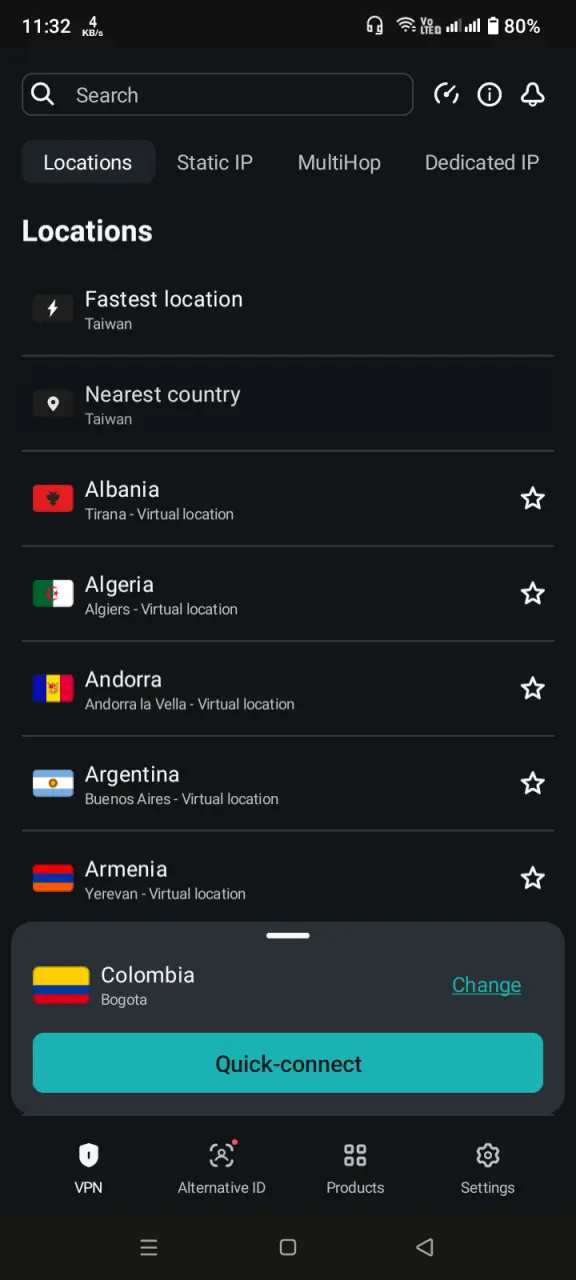Hit the Quick-connect button
Screen dimensions: 576x1280
point(288,1063)
